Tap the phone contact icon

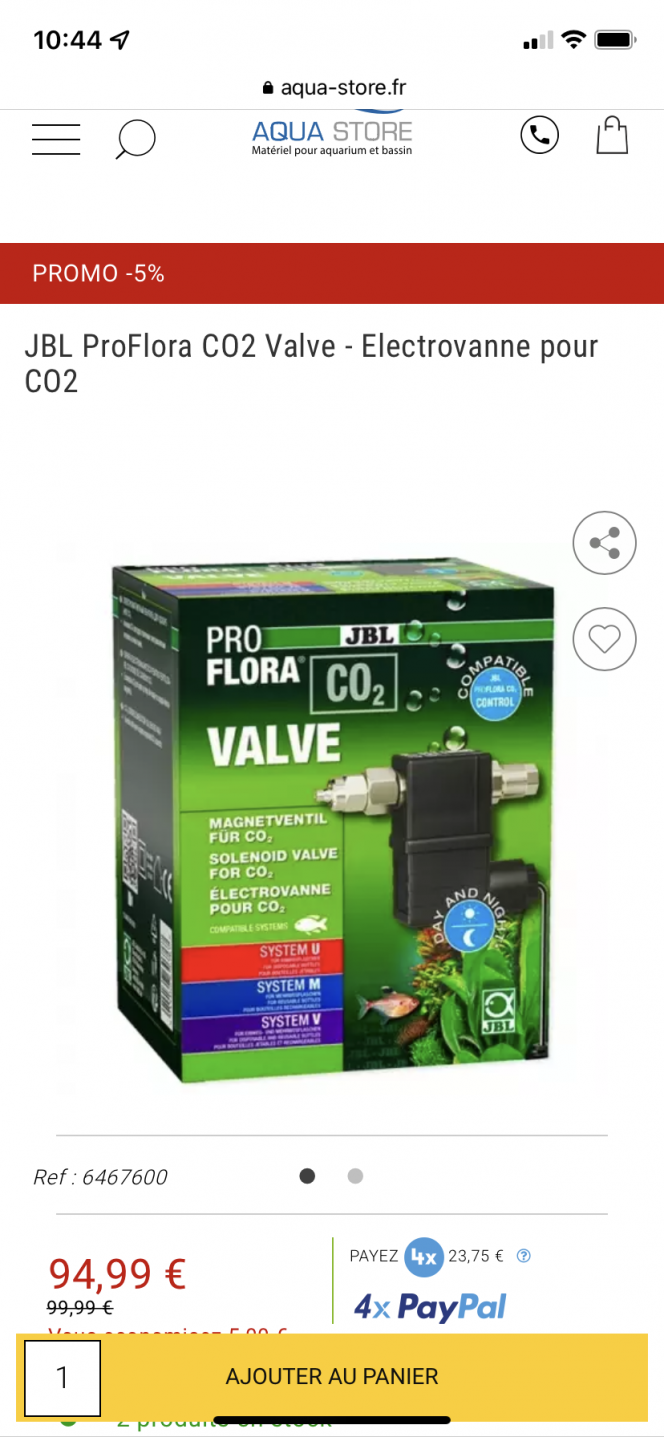click(x=539, y=135)
